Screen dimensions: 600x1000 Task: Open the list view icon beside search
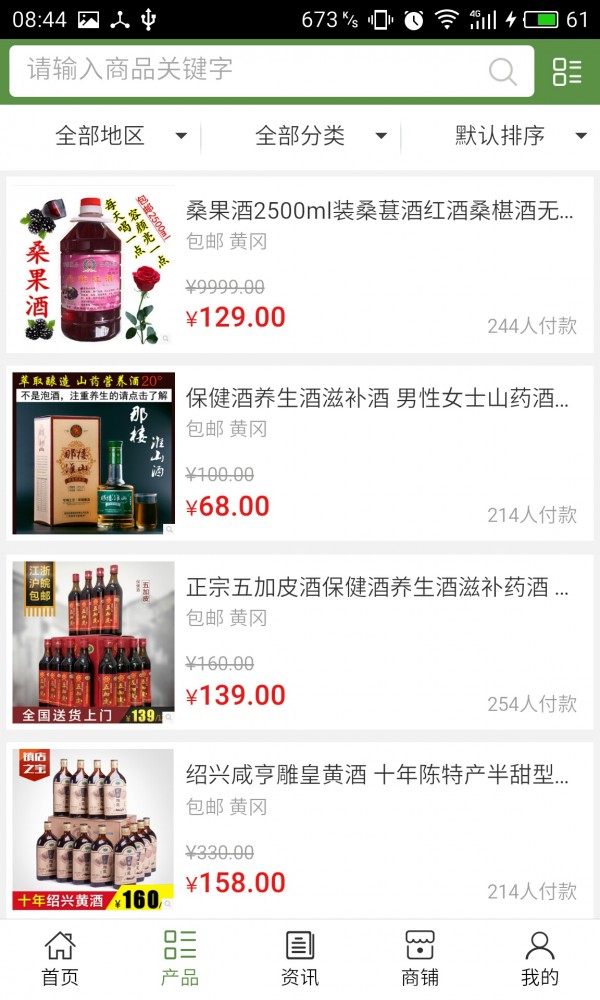[567, 71]
